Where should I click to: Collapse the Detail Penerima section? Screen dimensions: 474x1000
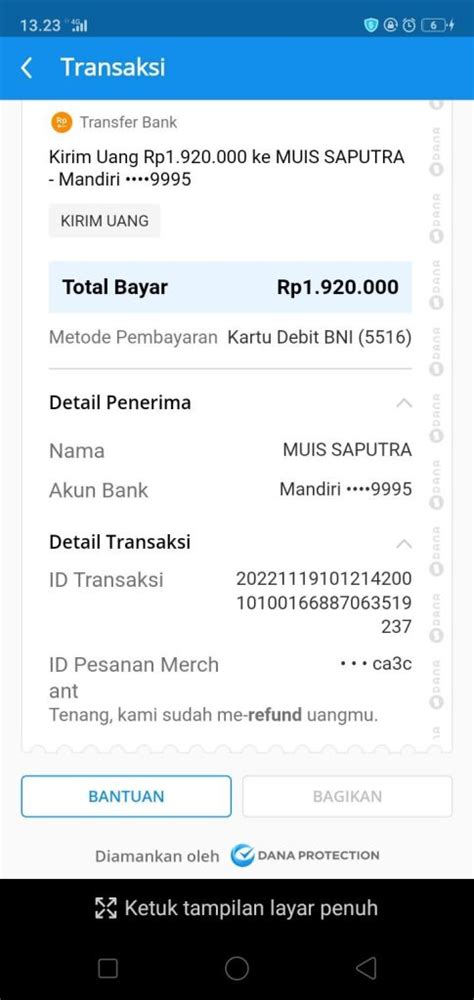tap(404, 403)
